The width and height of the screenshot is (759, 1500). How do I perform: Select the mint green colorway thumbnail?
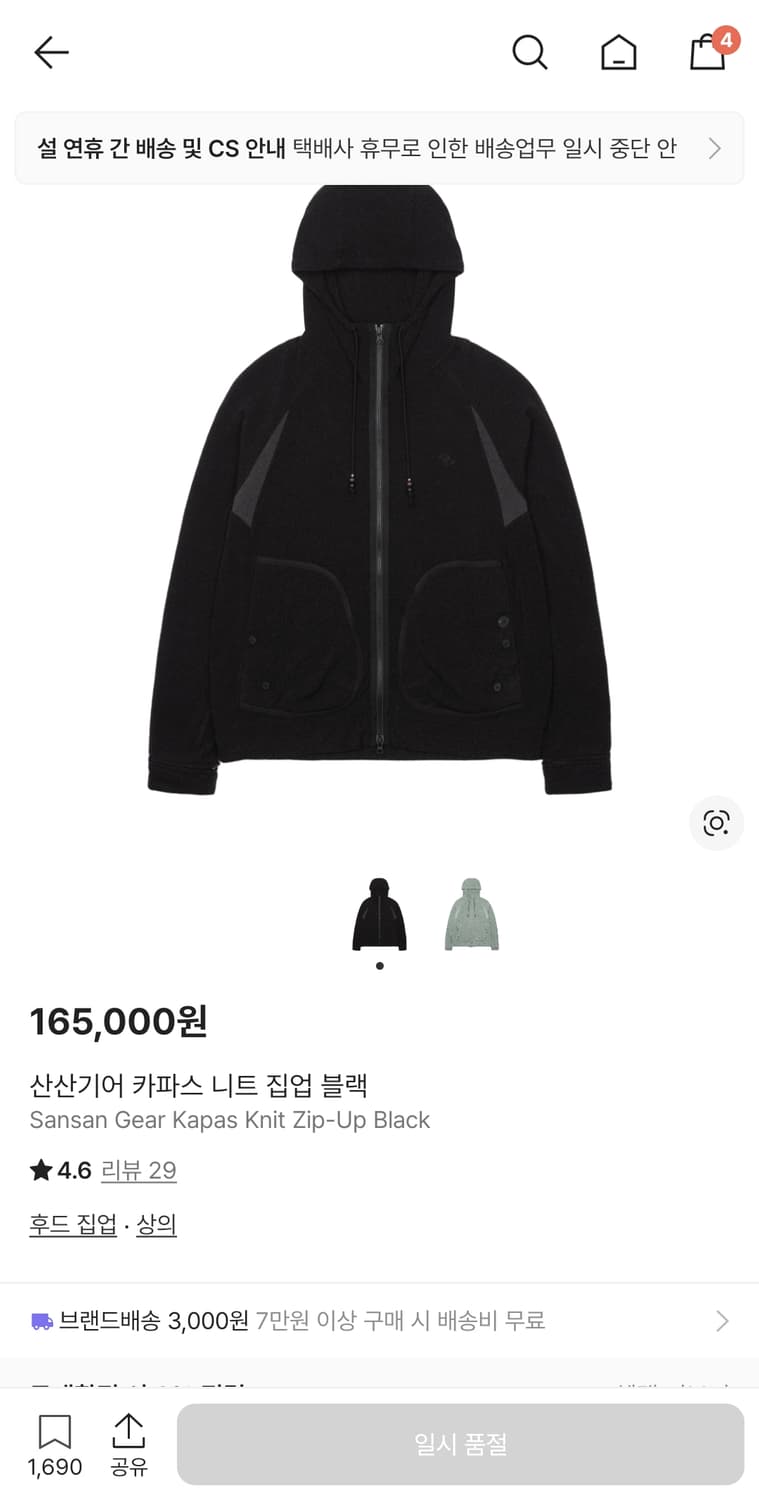[472, 915]
